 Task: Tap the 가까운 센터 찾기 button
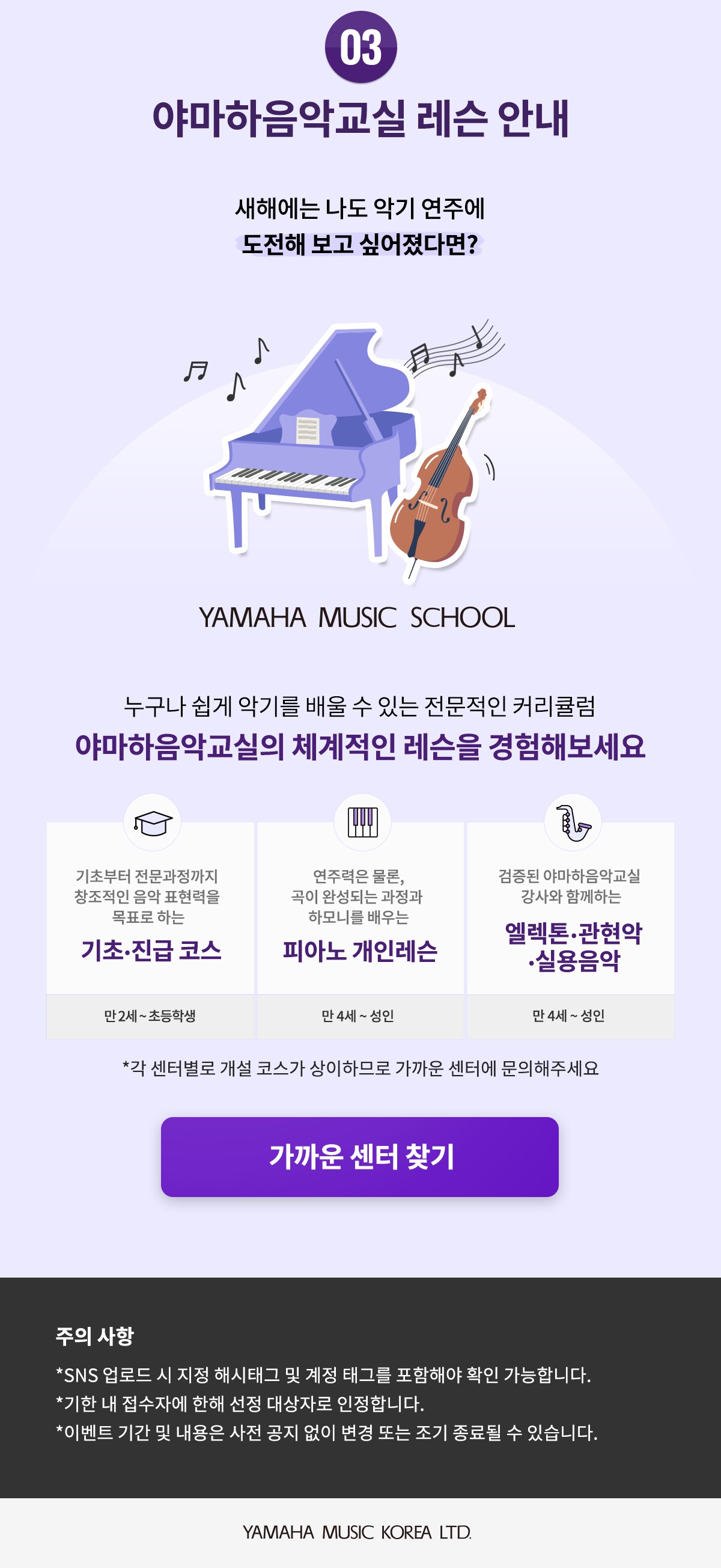(x=359, y=1157)
